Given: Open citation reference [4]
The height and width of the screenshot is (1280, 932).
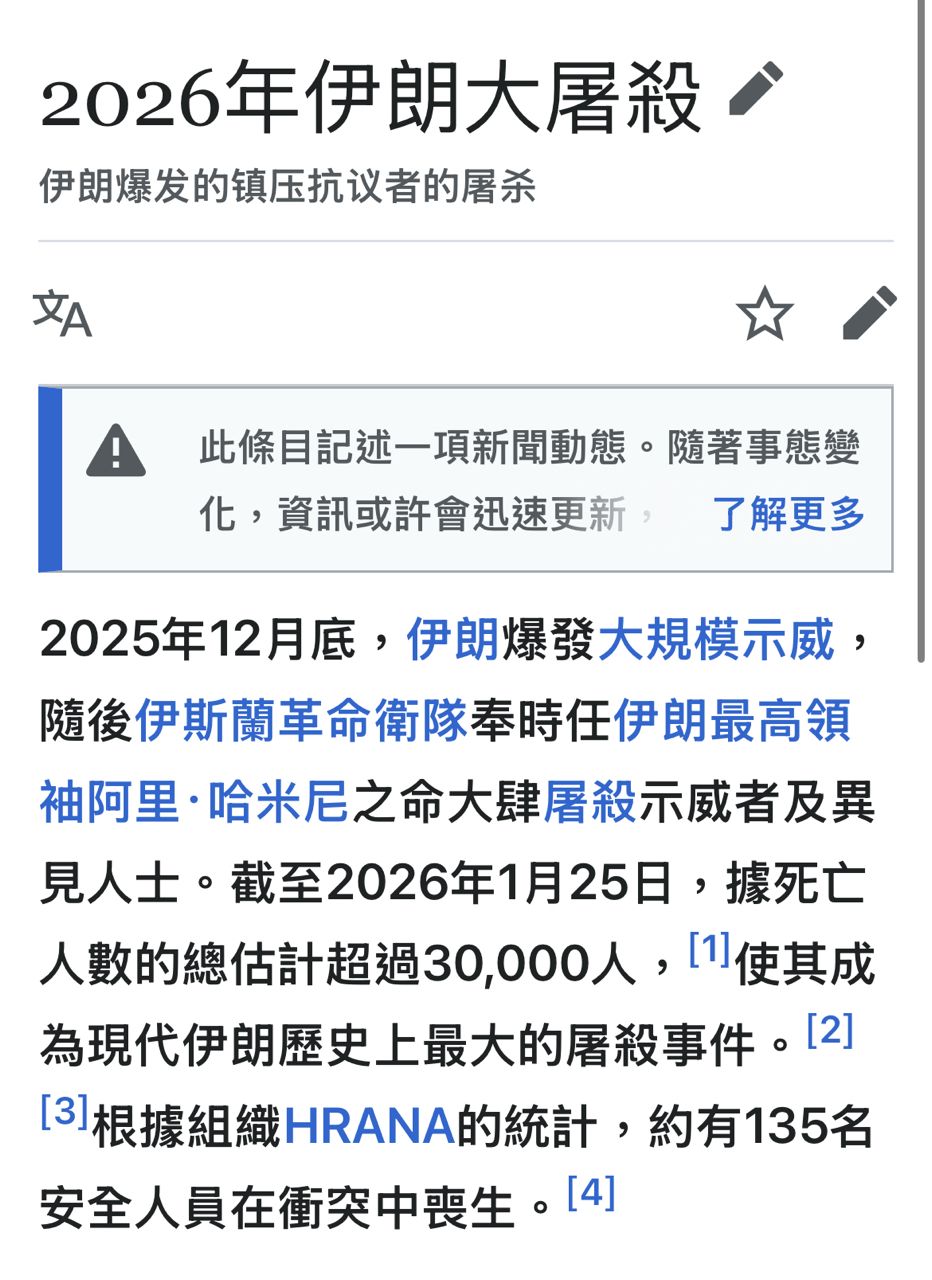Looking at the screenshot, I should [x=590, y=1193].
